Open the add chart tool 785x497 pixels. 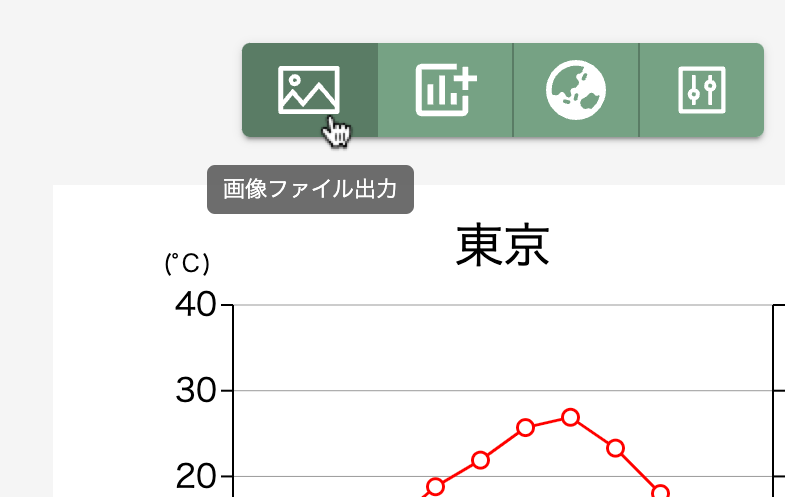(x=446, y=90)
